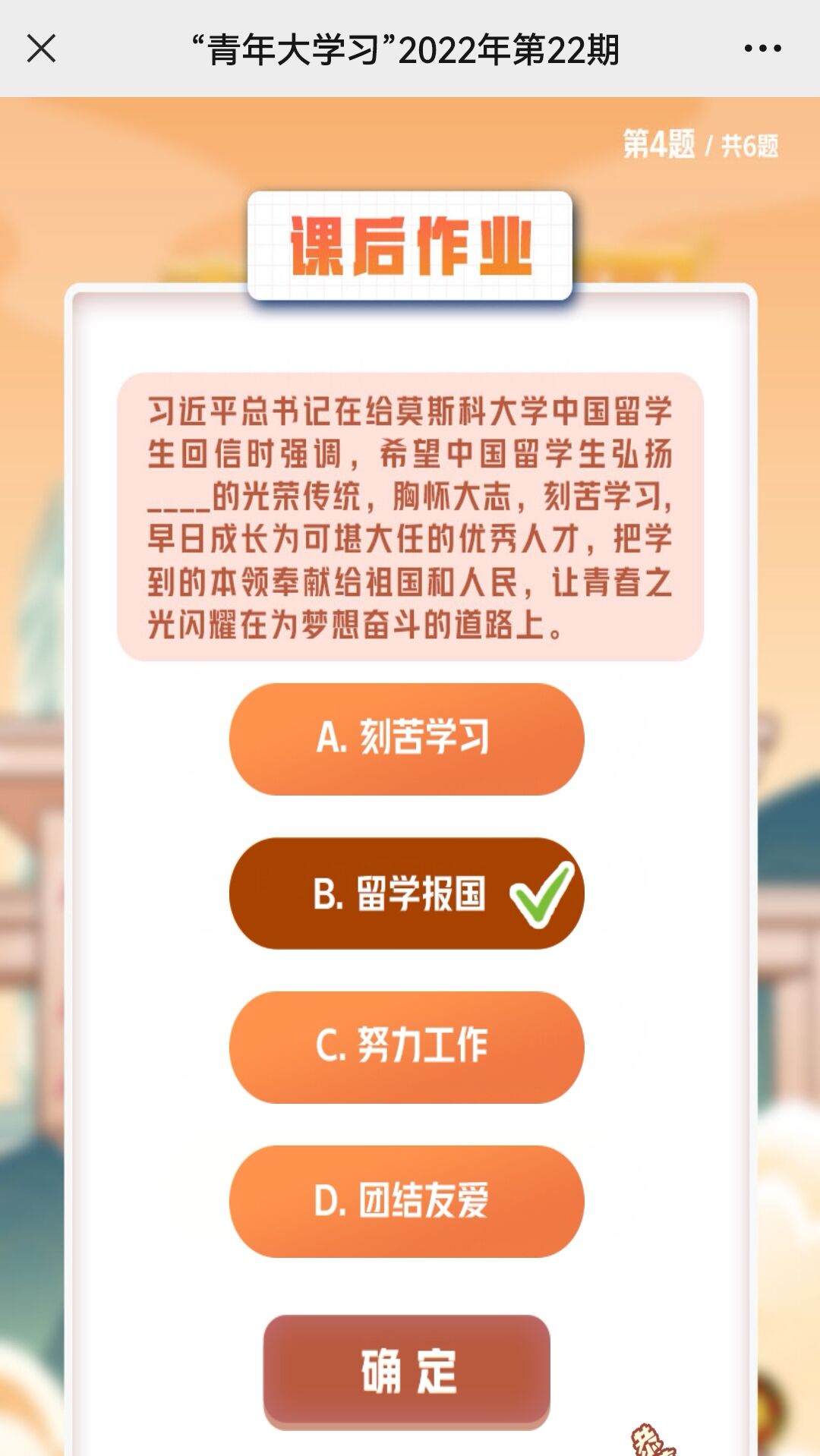This screenshot has width=820, height=1456.
Task: Choose option B. 留学报国
Action: pos(406,893)
